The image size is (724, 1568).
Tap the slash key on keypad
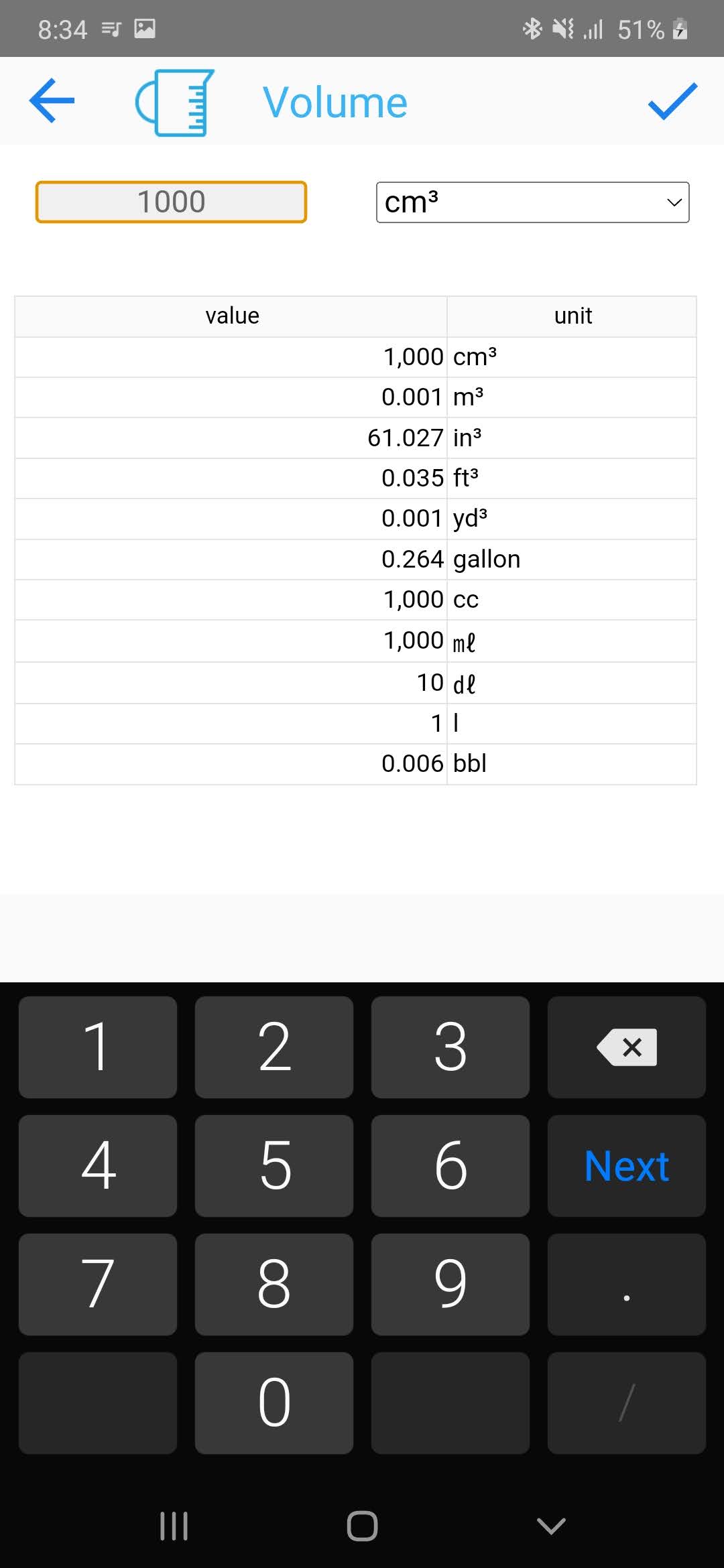(x=625, y=1403)
